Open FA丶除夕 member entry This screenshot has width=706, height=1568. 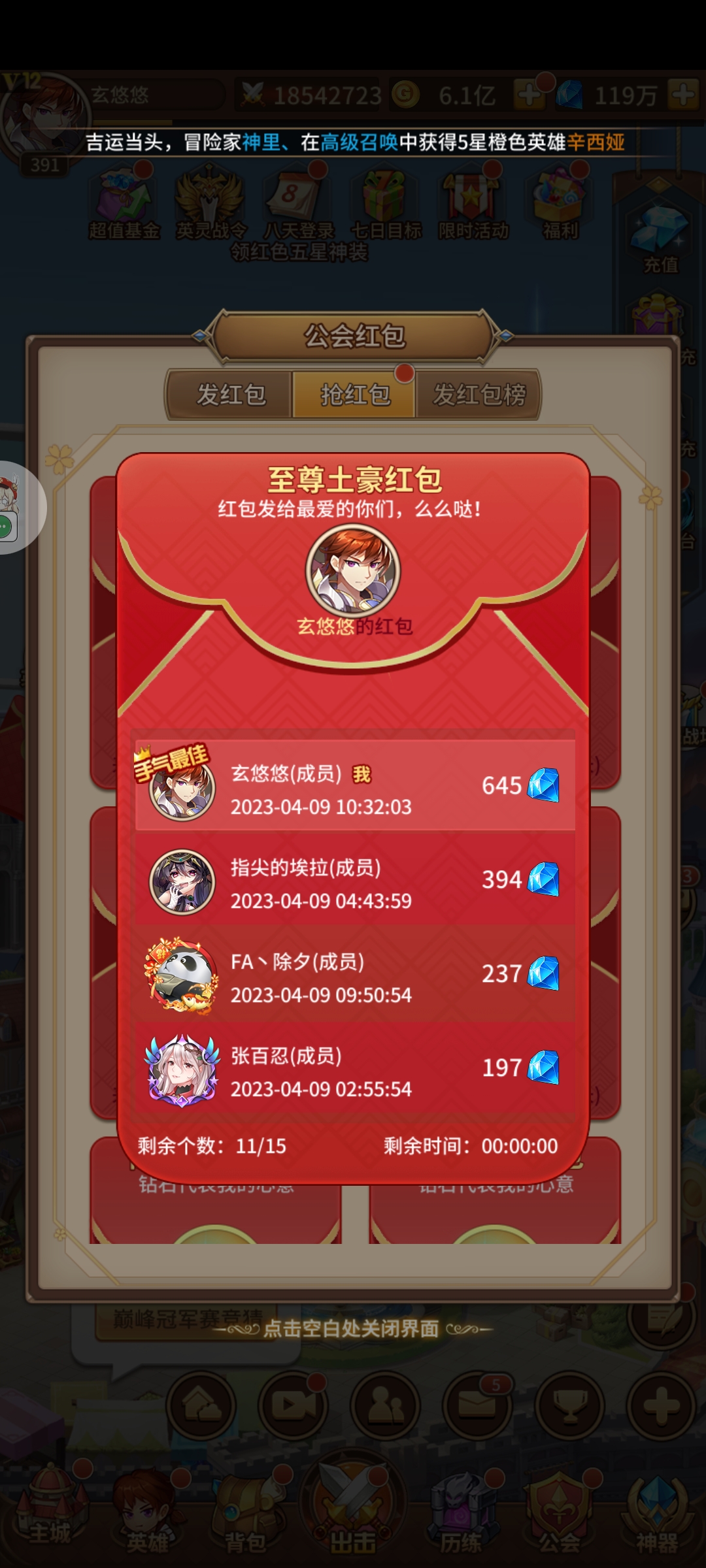[x=354, y=975]
